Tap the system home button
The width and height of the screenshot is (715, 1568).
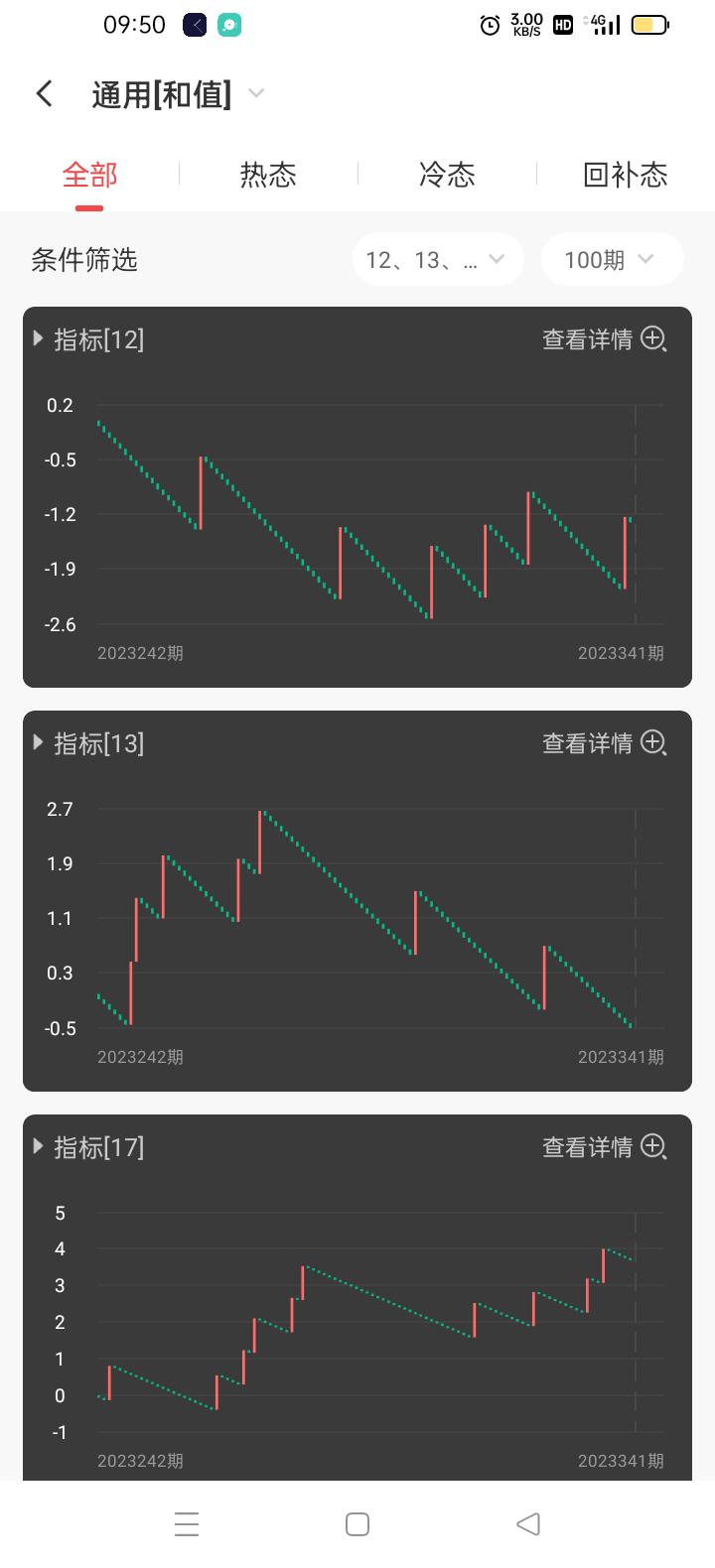(x=357, y=1524)
